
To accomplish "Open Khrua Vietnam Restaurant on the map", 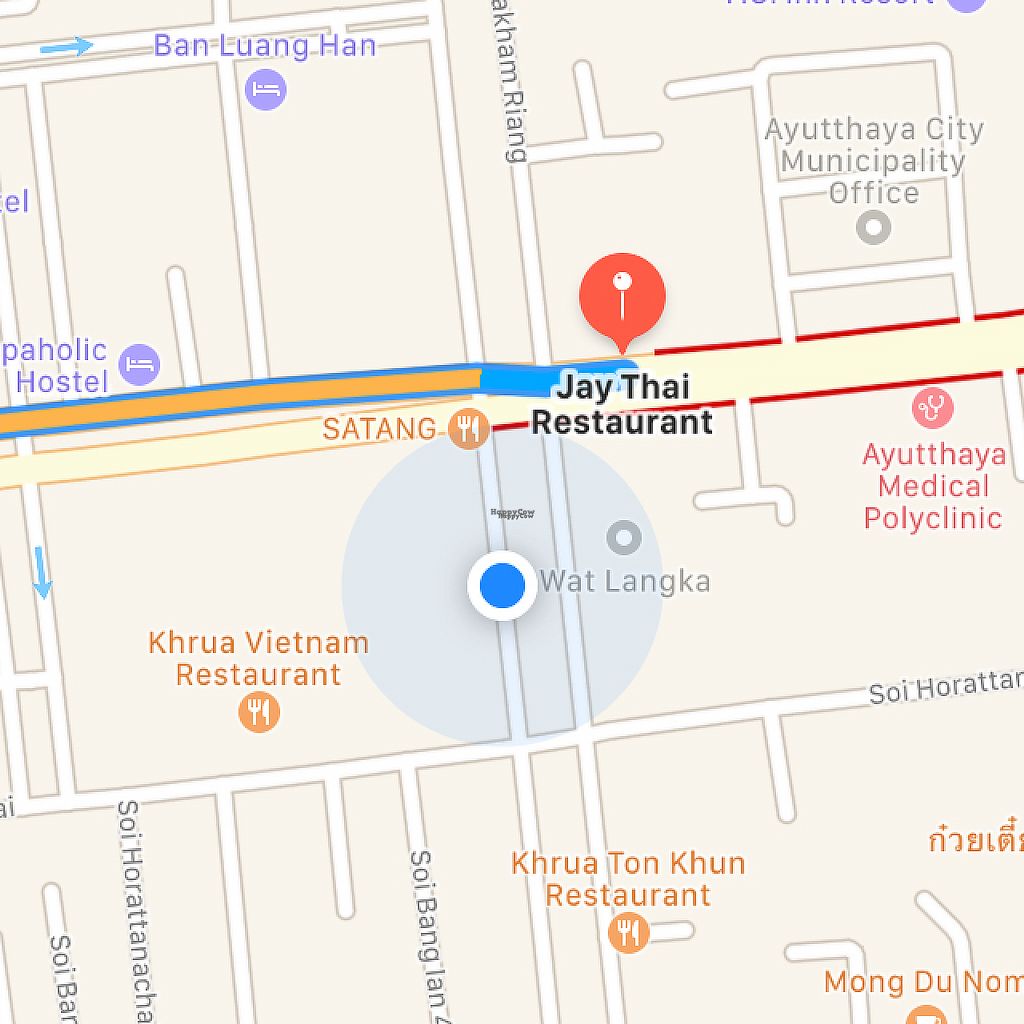I will click(259, 712).
